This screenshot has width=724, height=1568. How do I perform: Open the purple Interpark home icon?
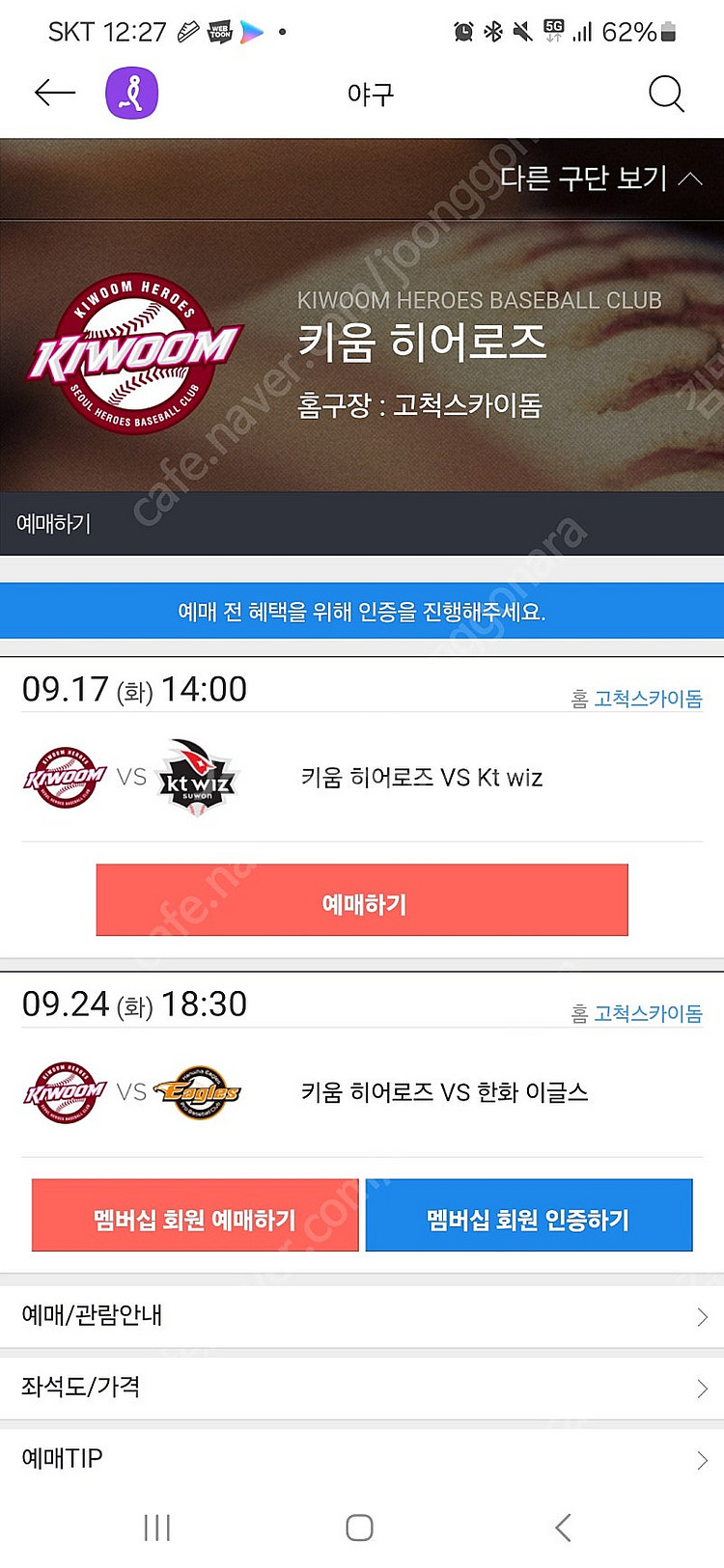131,94
